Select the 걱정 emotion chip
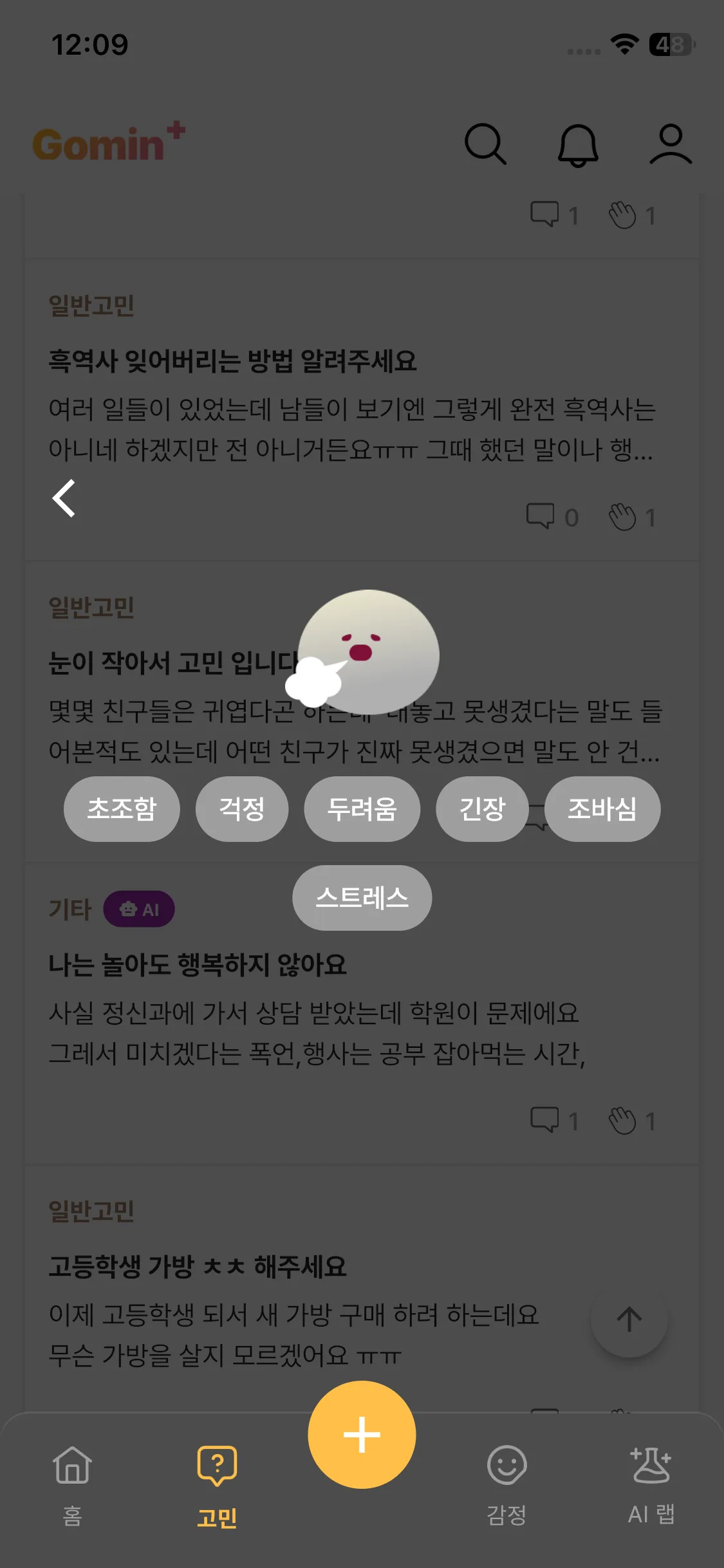724x1568 pixels. 242,808
